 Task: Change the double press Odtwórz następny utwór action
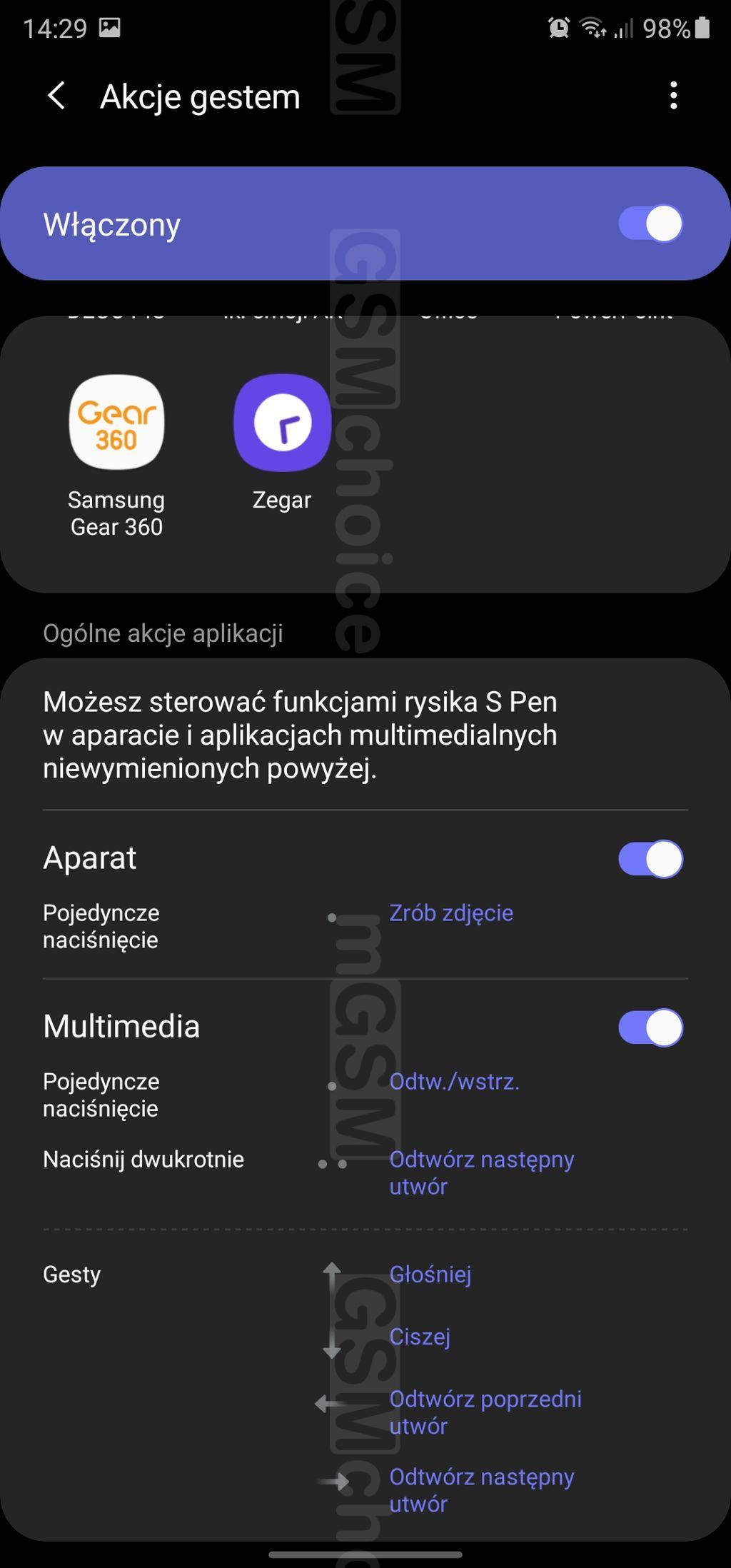pos(481,1172)
